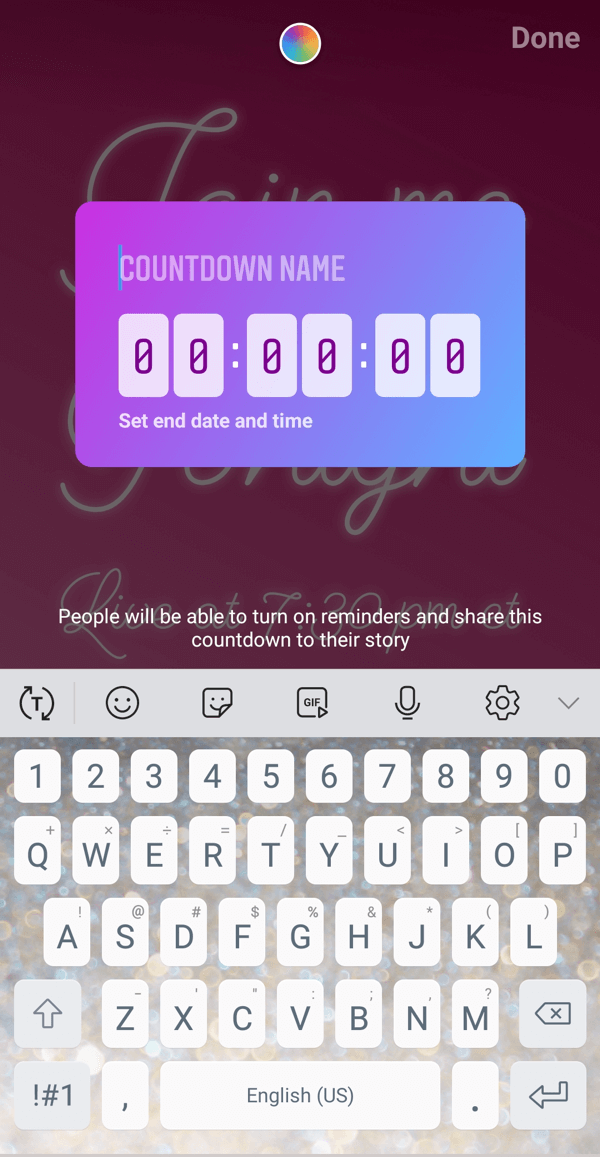600x1157 pixels.
Task: Tap the Countdown Name field
Action: click(232, 268)
